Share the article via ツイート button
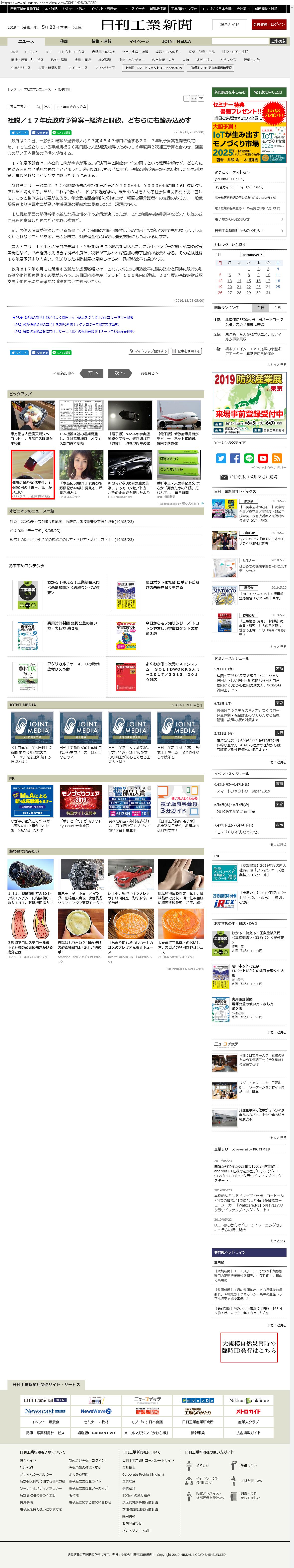 [x=19, y=132]
